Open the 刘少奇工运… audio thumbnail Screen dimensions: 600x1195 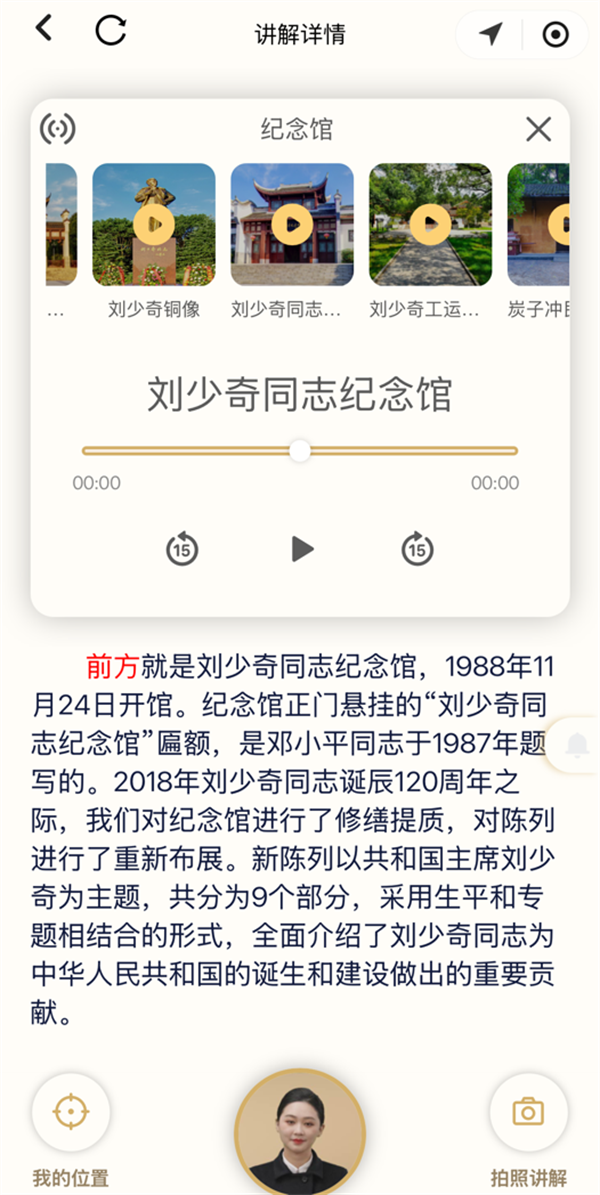[x=430, y=224]
